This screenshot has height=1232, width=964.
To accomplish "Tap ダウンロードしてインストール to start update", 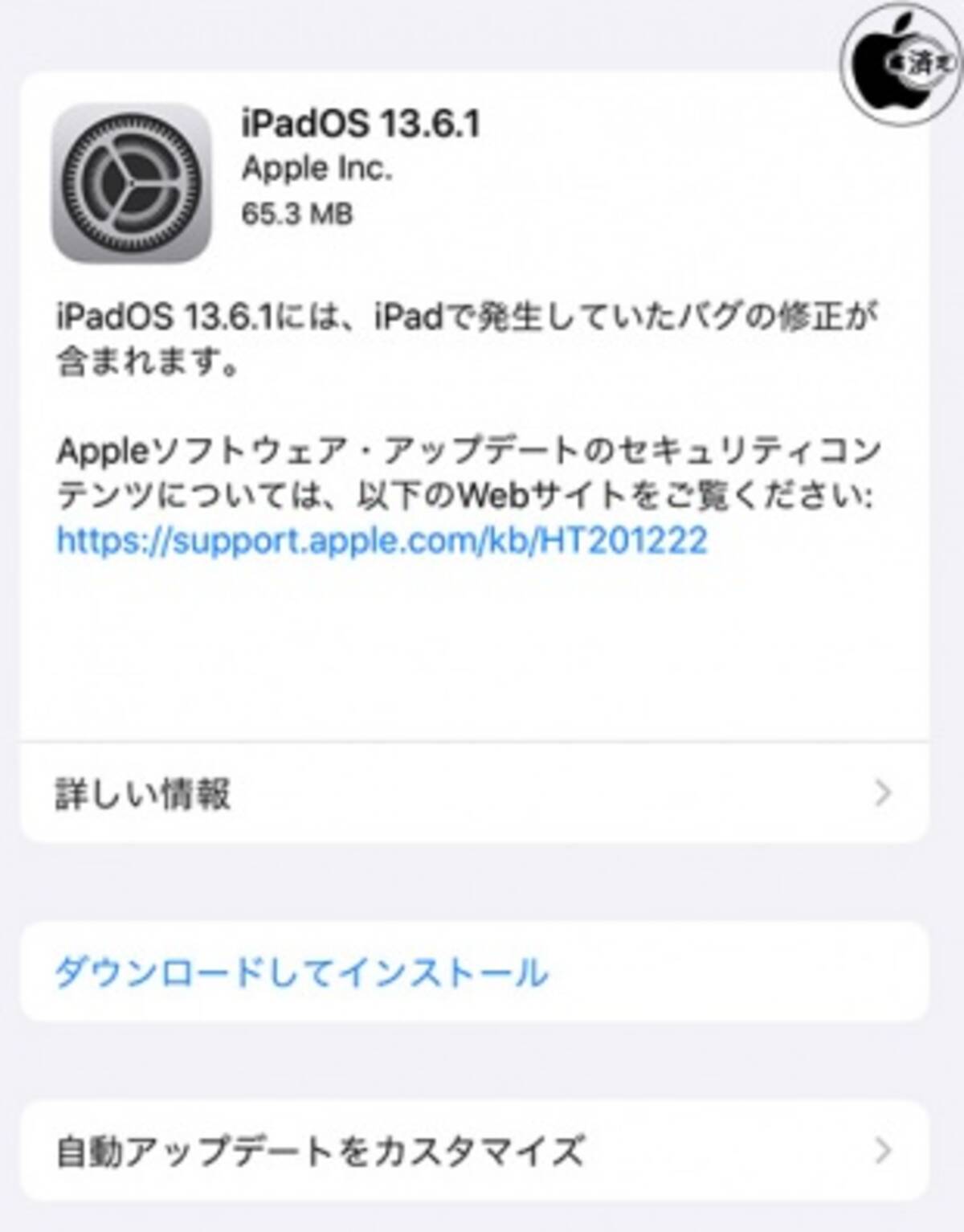I will click(x=301, y=972).
